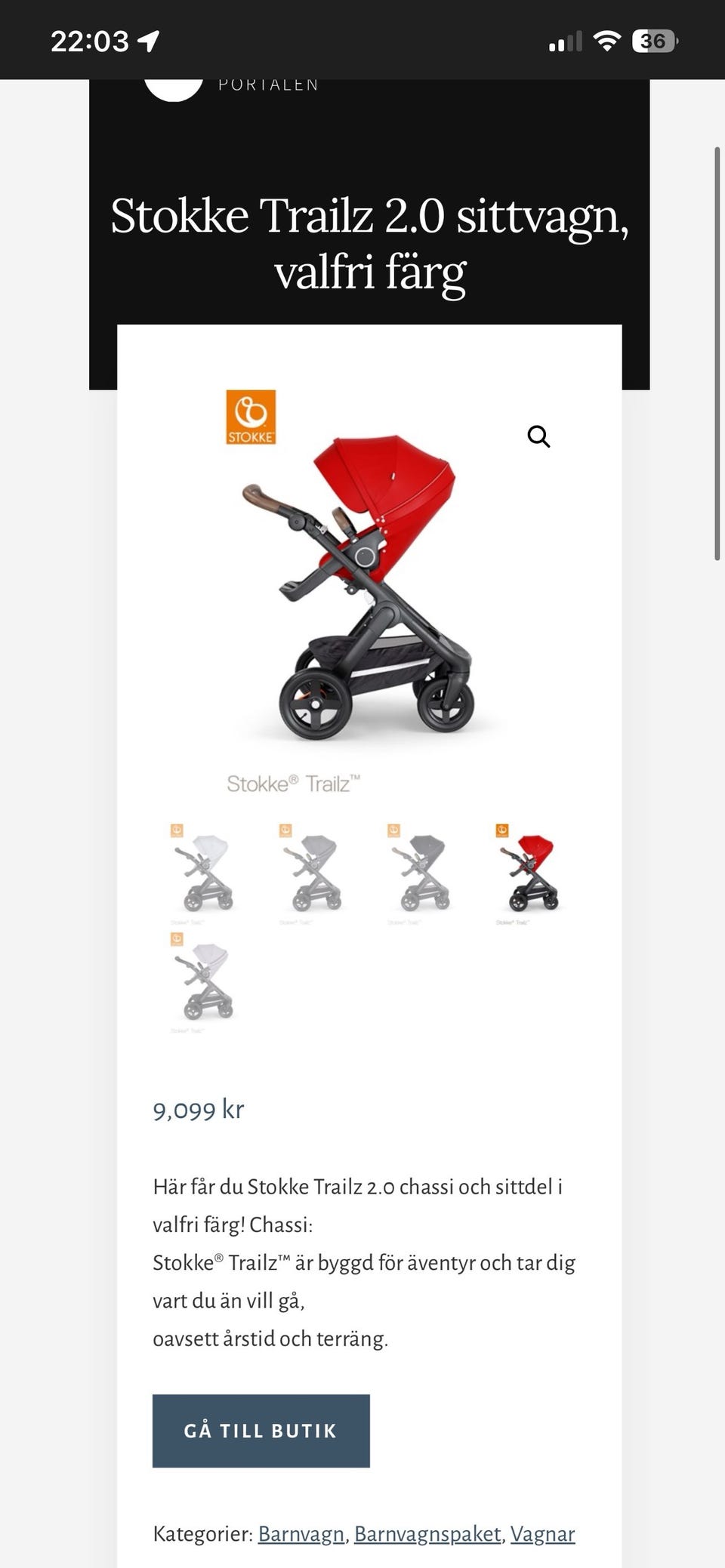Select the red stroller thumbnail
This screenshot has width=725, height=1568.
click(526, 874)
